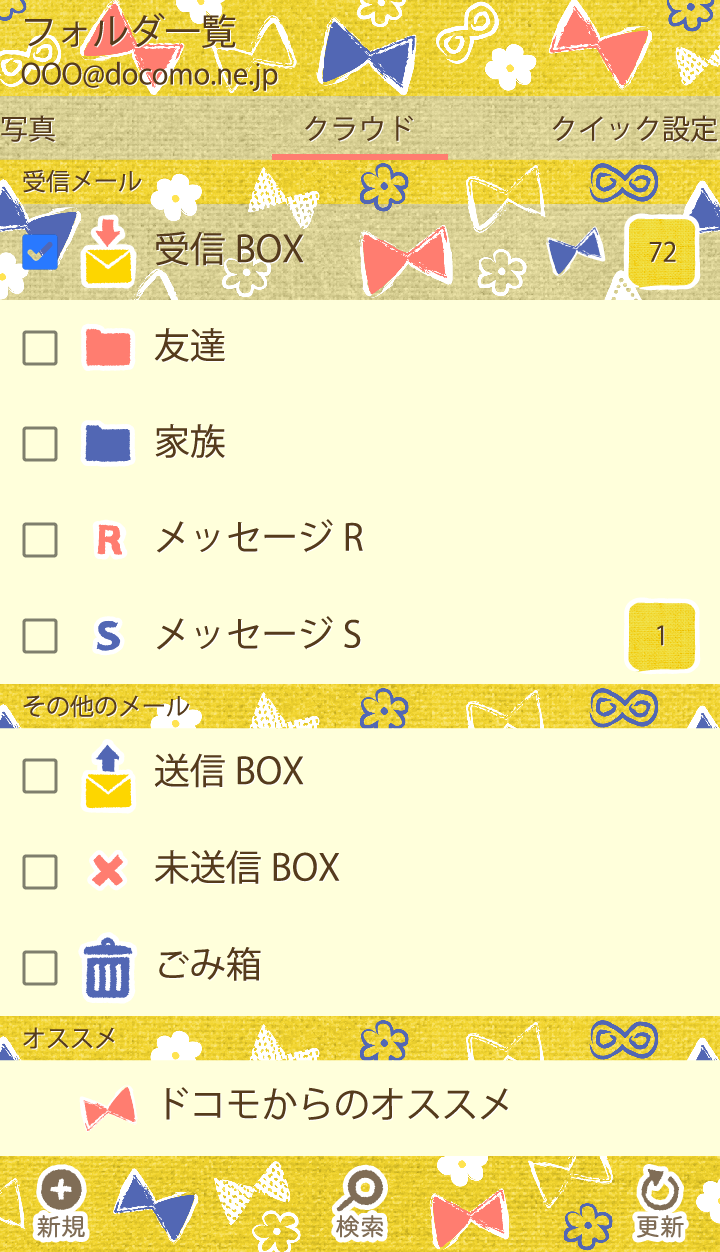The width and height of the screenshot is (720, 1252).
Task: Switch to the クイック設定 tab
Action: [x=634, y=129]
